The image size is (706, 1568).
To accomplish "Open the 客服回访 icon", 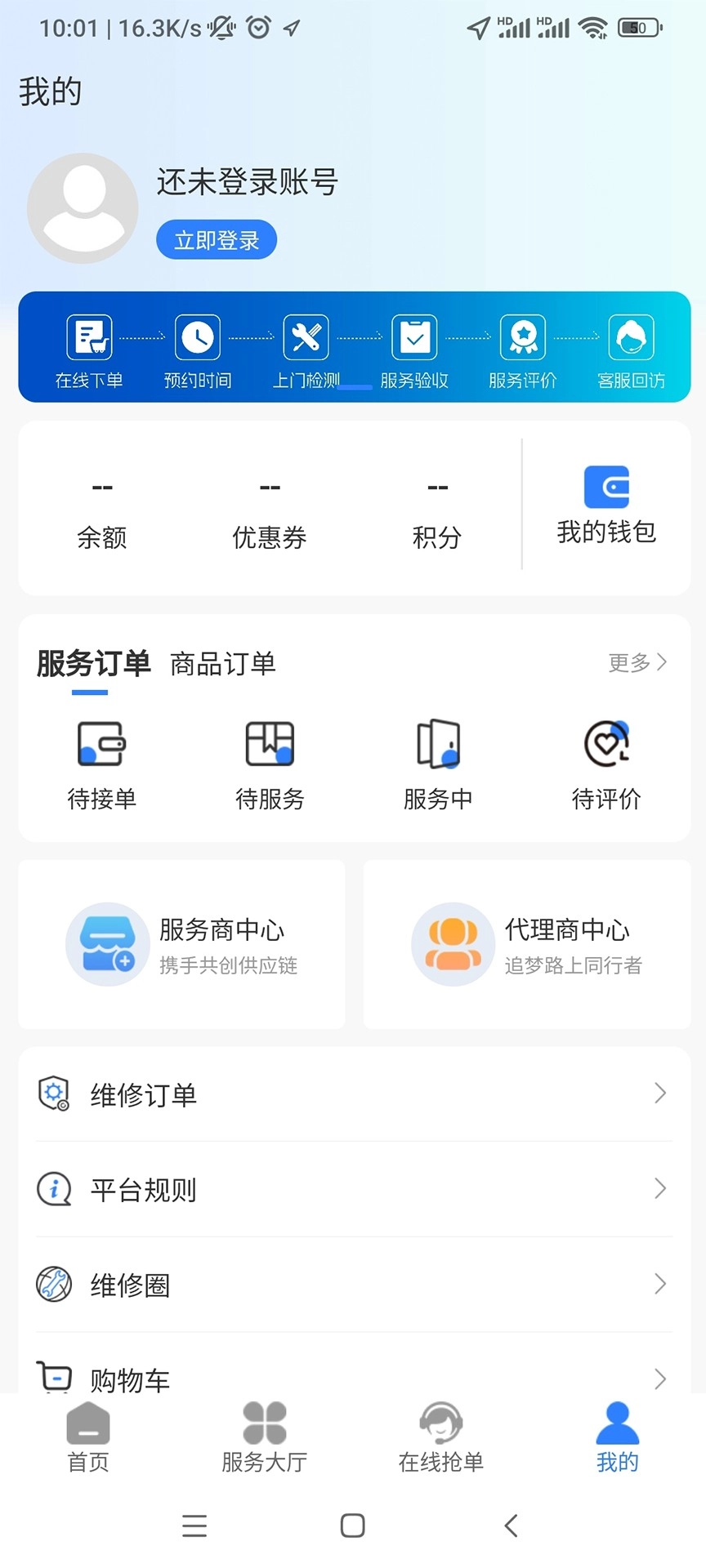I will [631, 336].
